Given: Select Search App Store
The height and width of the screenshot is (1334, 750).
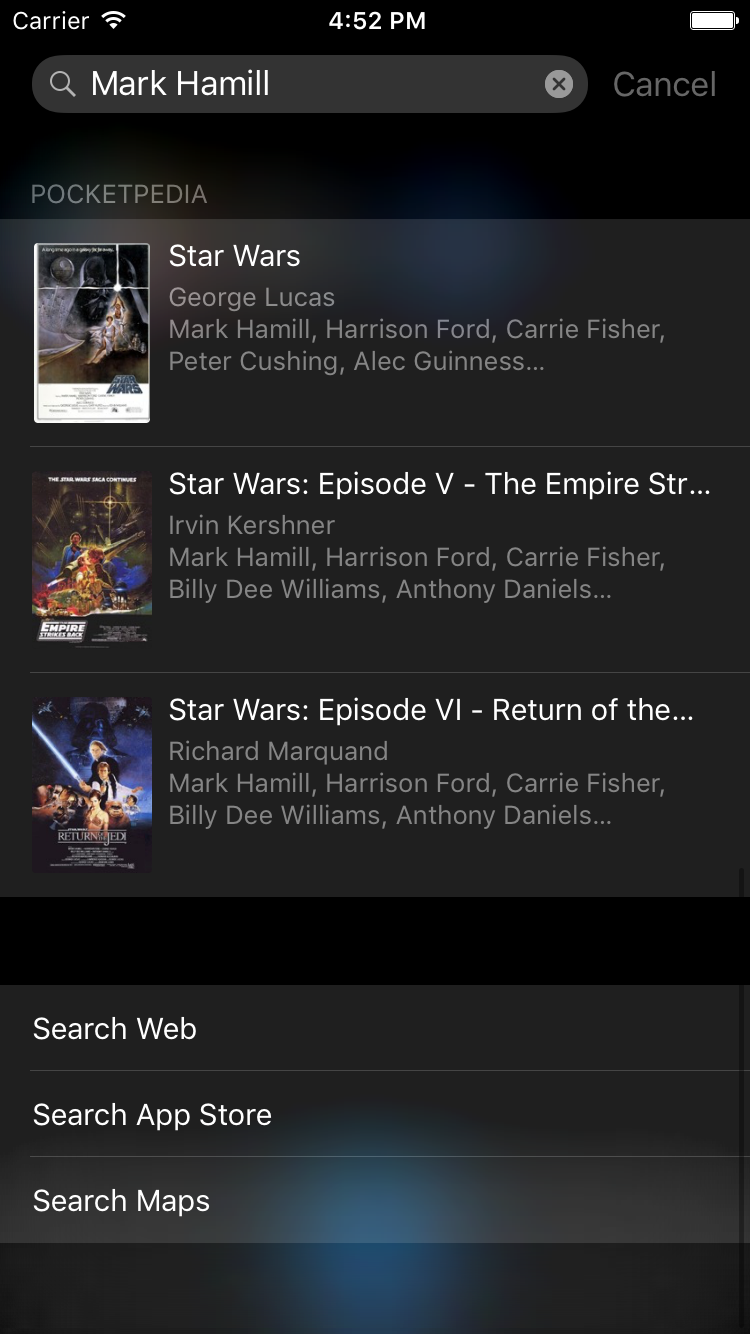Looking at the screenshot, I should [375, 1114].
